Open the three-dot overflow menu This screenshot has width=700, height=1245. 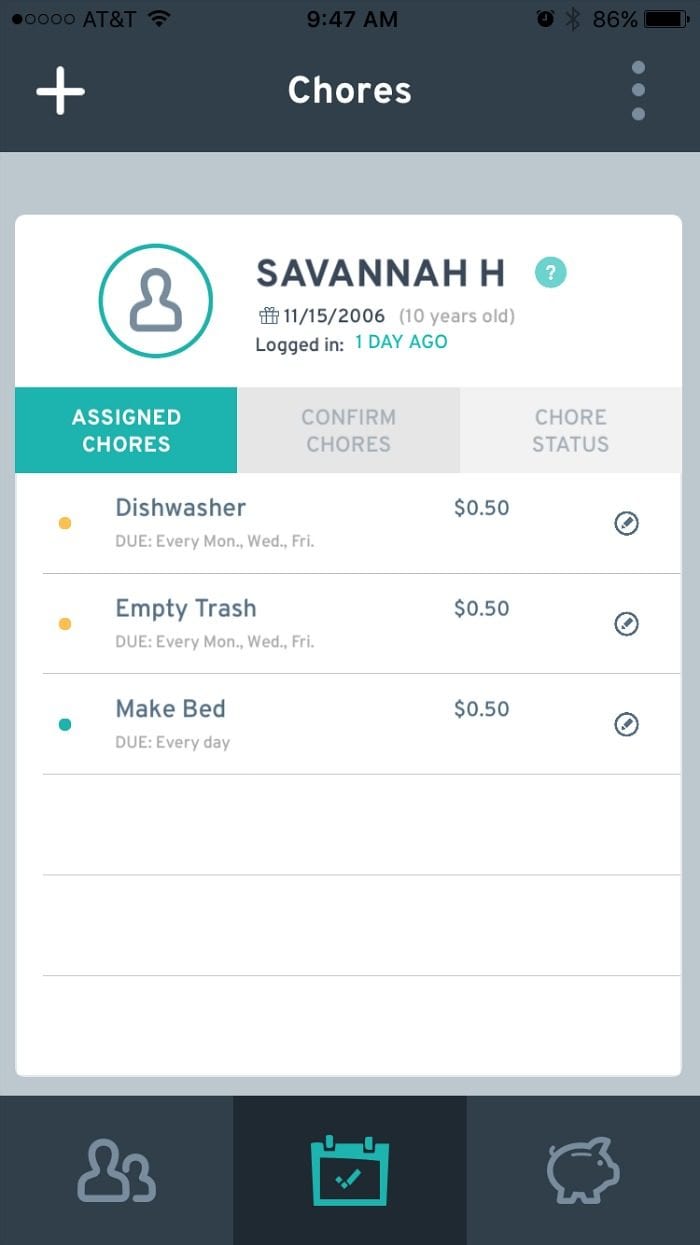click(638, 91)
